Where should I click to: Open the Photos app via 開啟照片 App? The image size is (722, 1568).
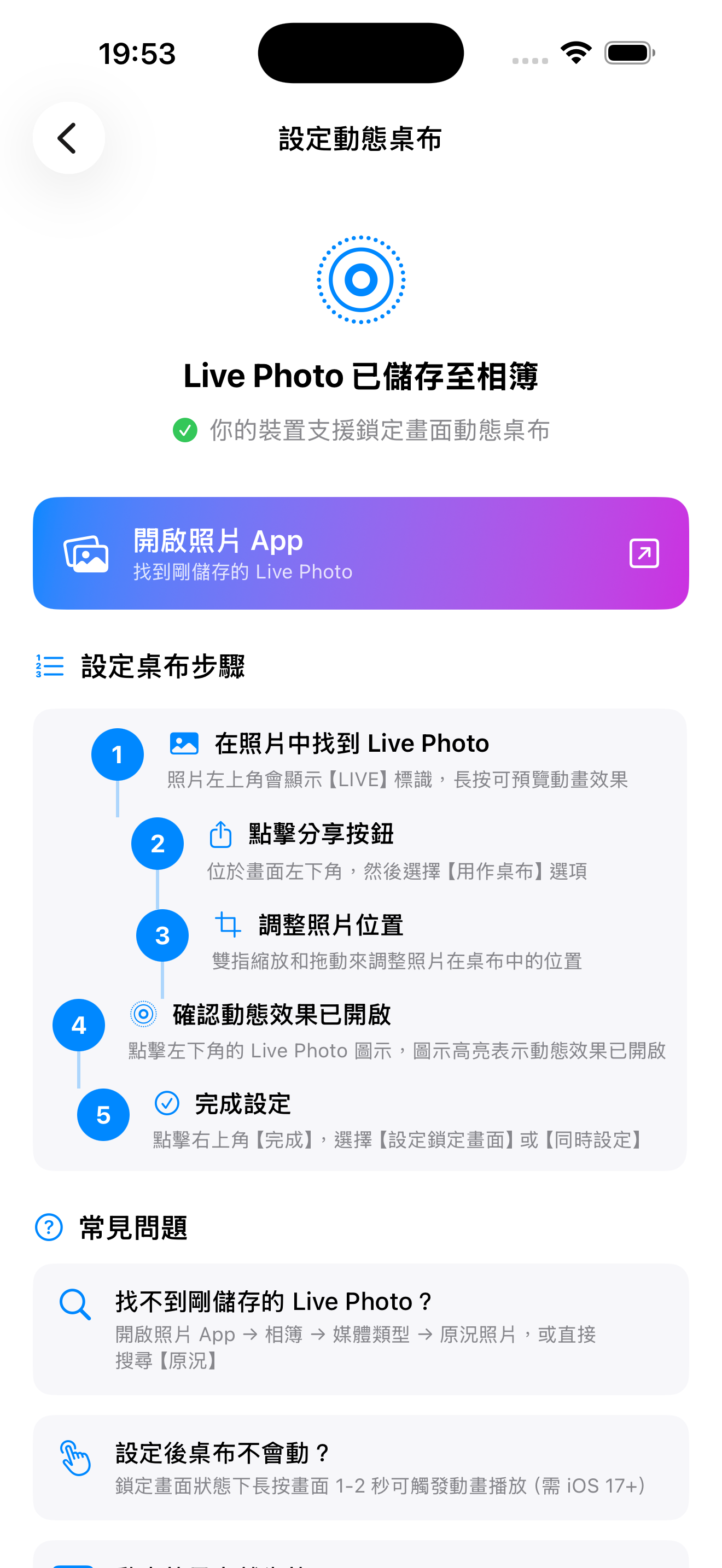(x=360, y=553)
